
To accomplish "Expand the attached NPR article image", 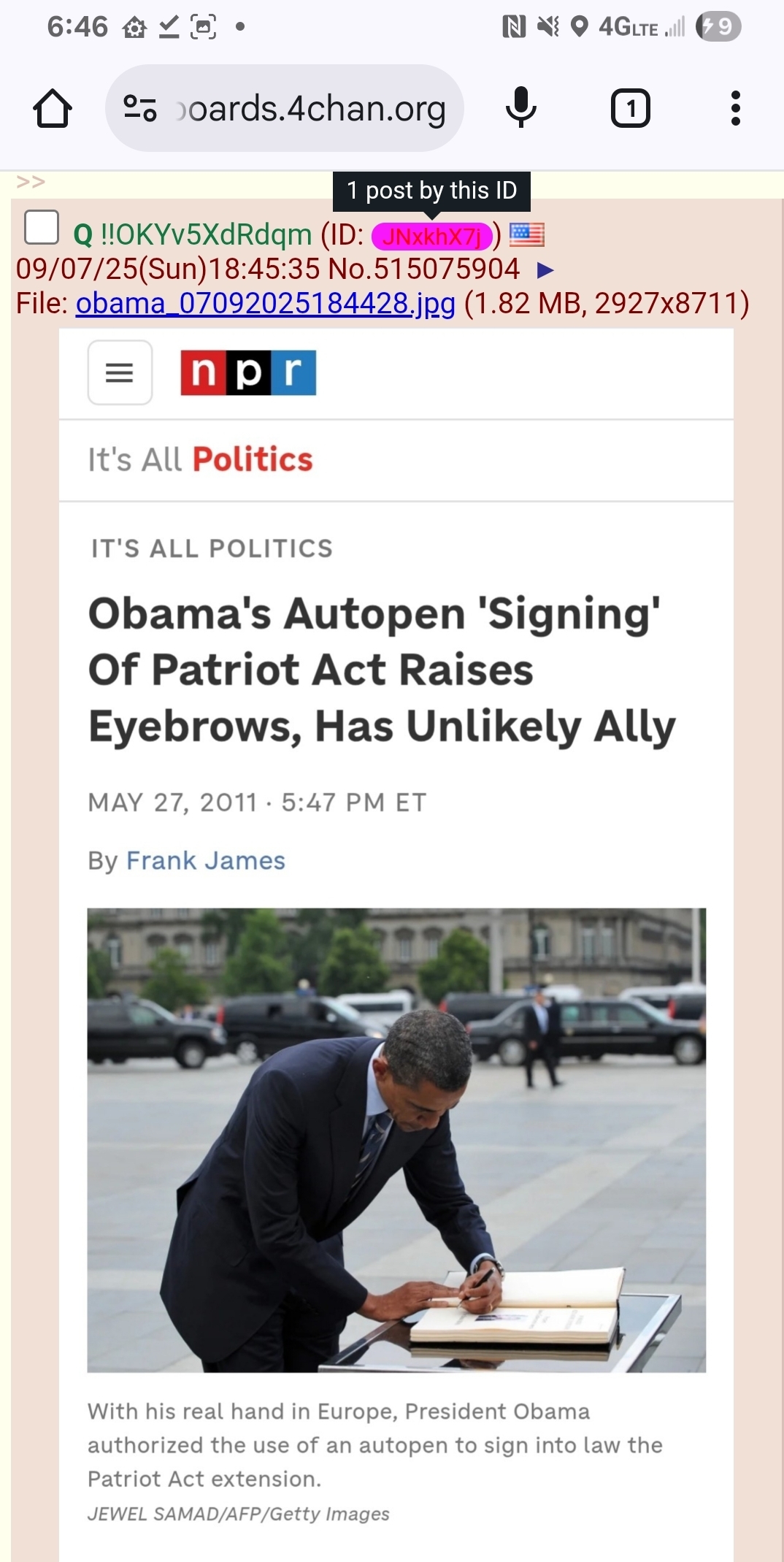I will click(396, 945).
